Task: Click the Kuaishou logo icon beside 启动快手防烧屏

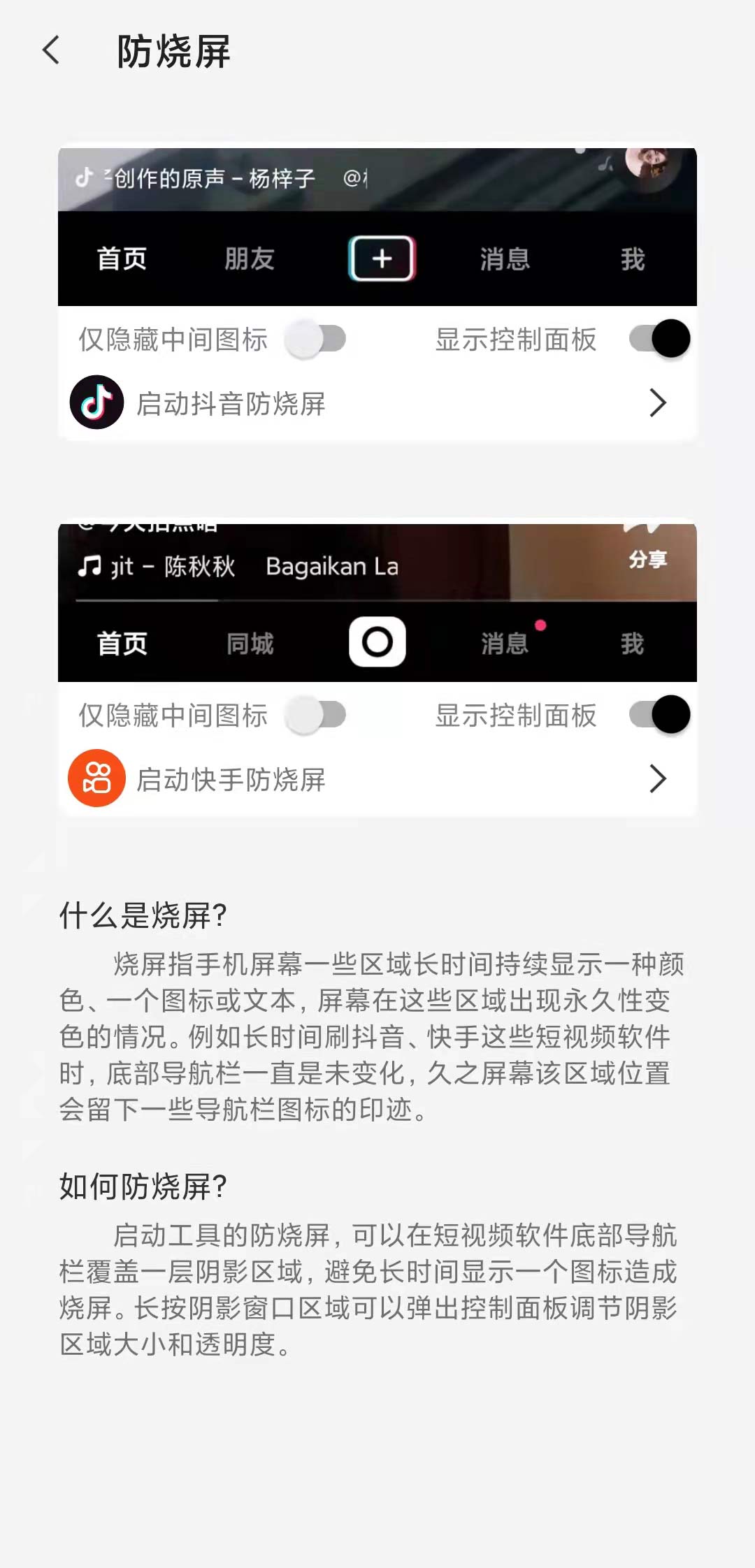Action: click(x=96, y=779)
